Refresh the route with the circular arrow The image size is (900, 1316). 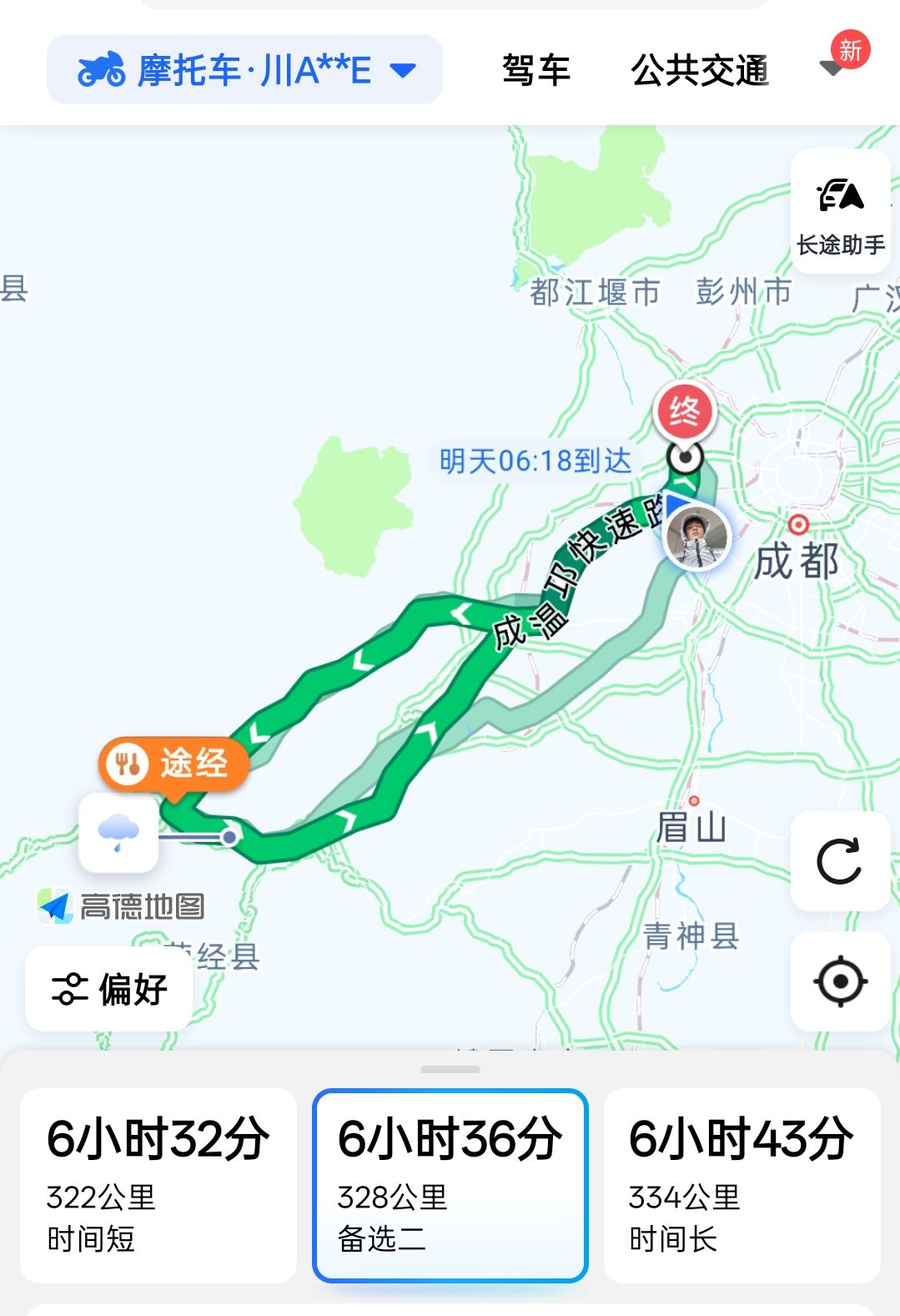click(x=840, y=861)
